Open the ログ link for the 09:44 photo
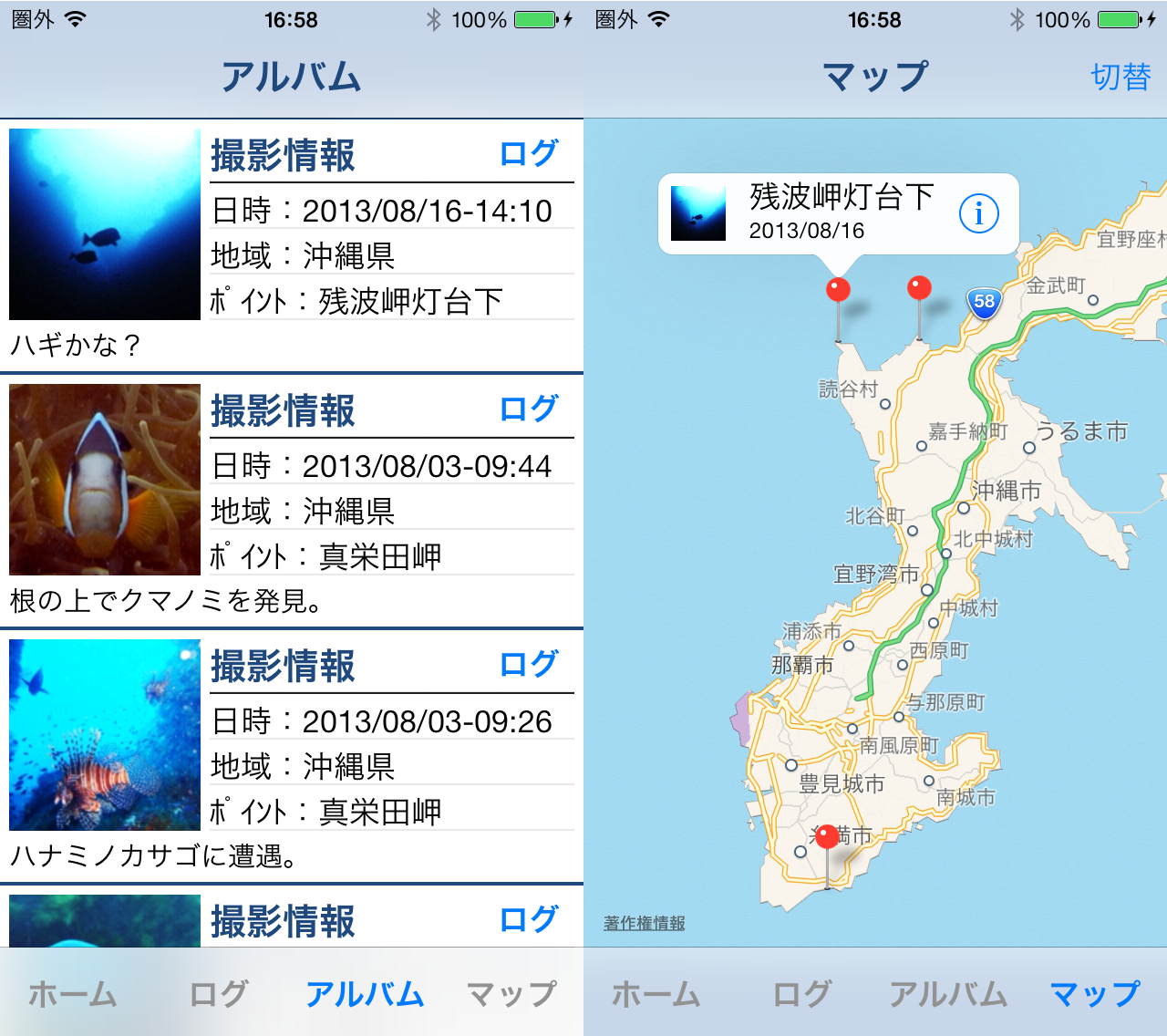 (528, 409)
